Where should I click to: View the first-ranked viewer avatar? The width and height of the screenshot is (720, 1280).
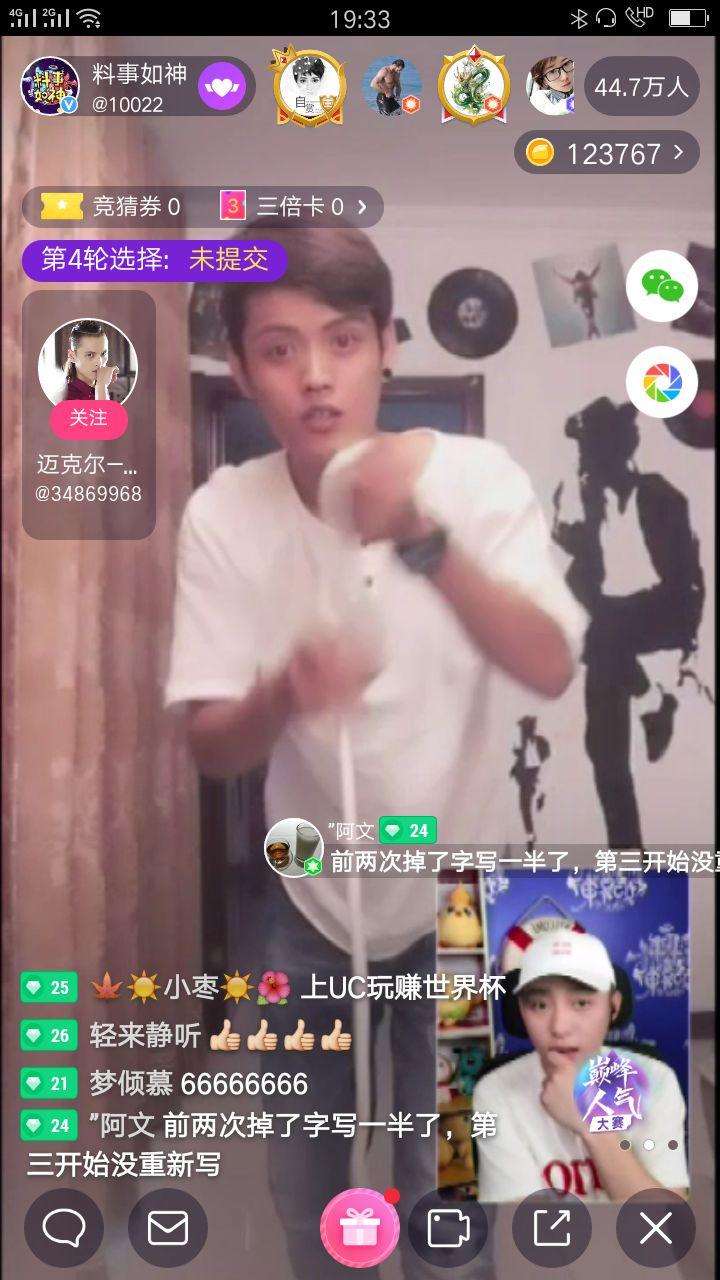point(308,87)
